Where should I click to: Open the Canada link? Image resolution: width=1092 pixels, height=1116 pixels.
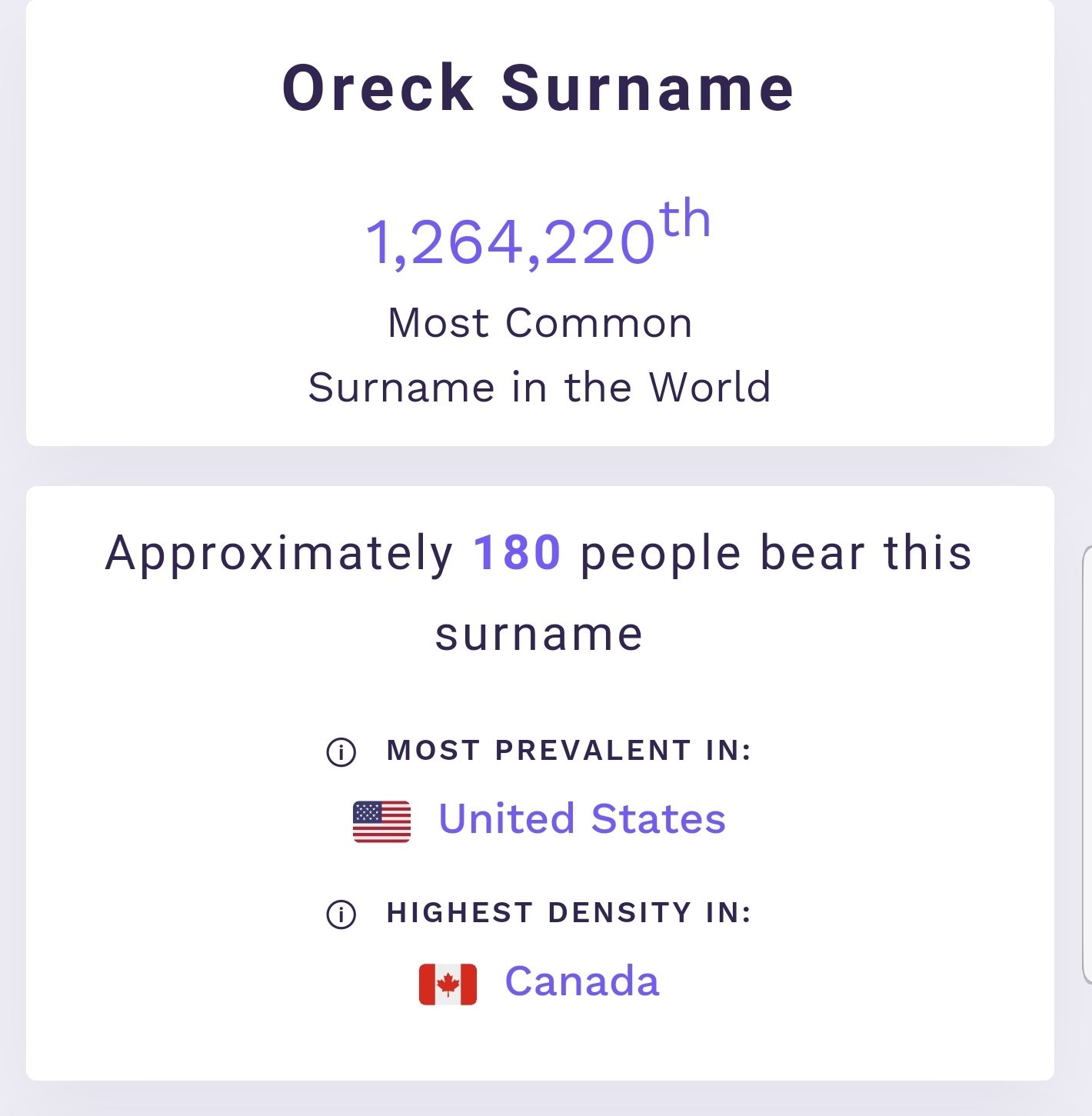click(581, 981)
